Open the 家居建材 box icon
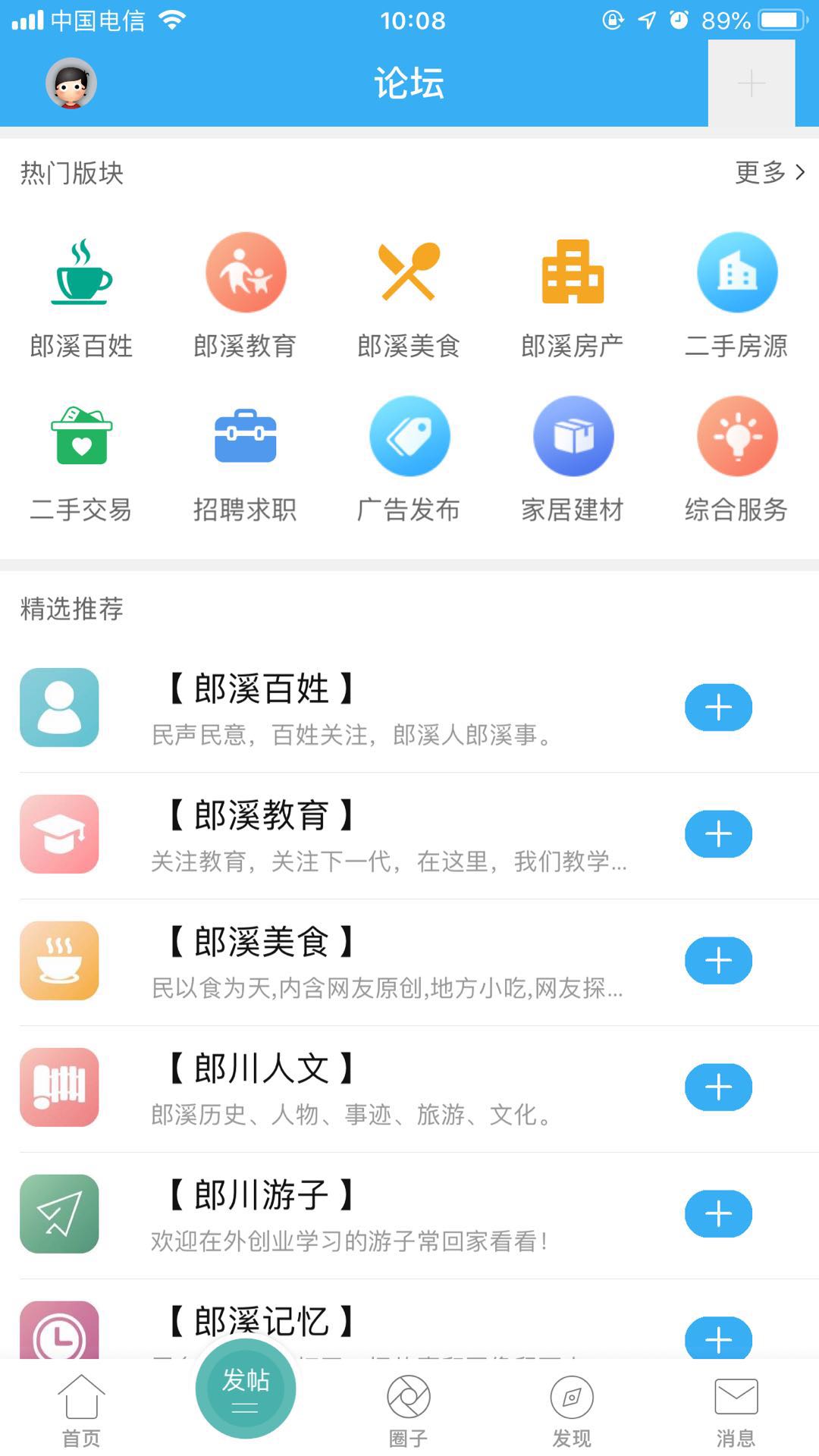819x1456 pixels. [x=573, y=436]
